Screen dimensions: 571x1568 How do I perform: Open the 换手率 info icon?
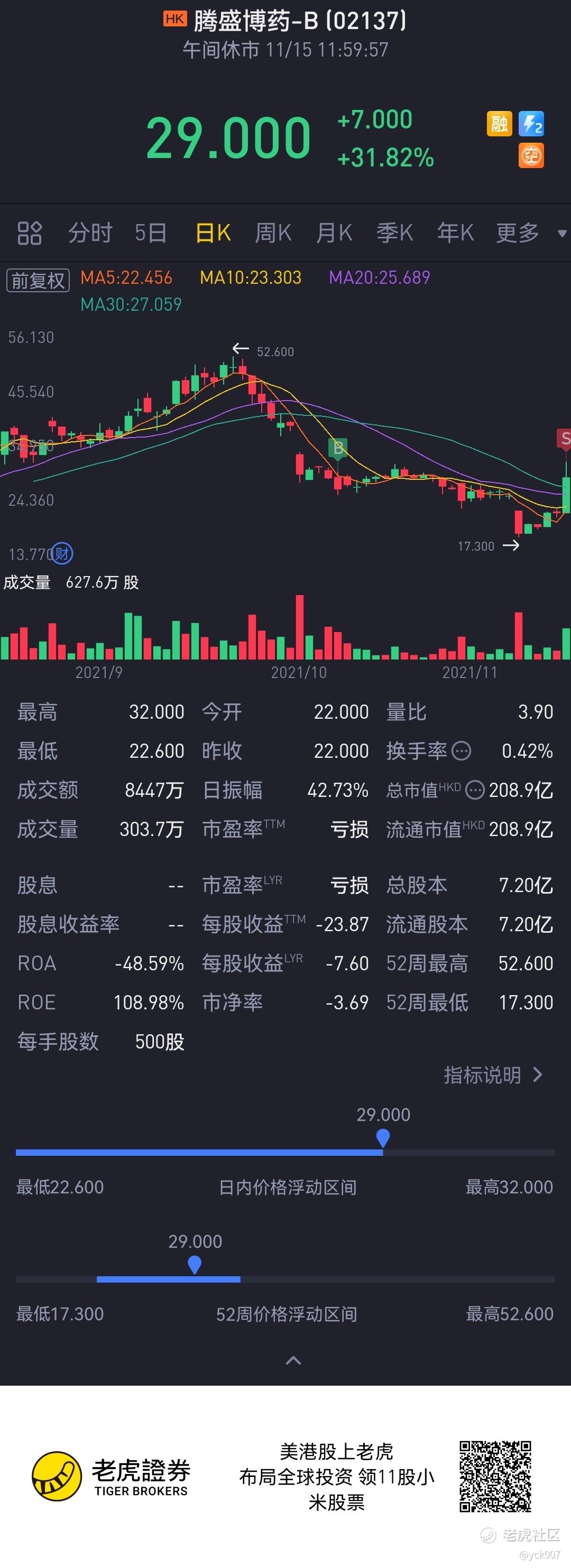tap(462, 750)
